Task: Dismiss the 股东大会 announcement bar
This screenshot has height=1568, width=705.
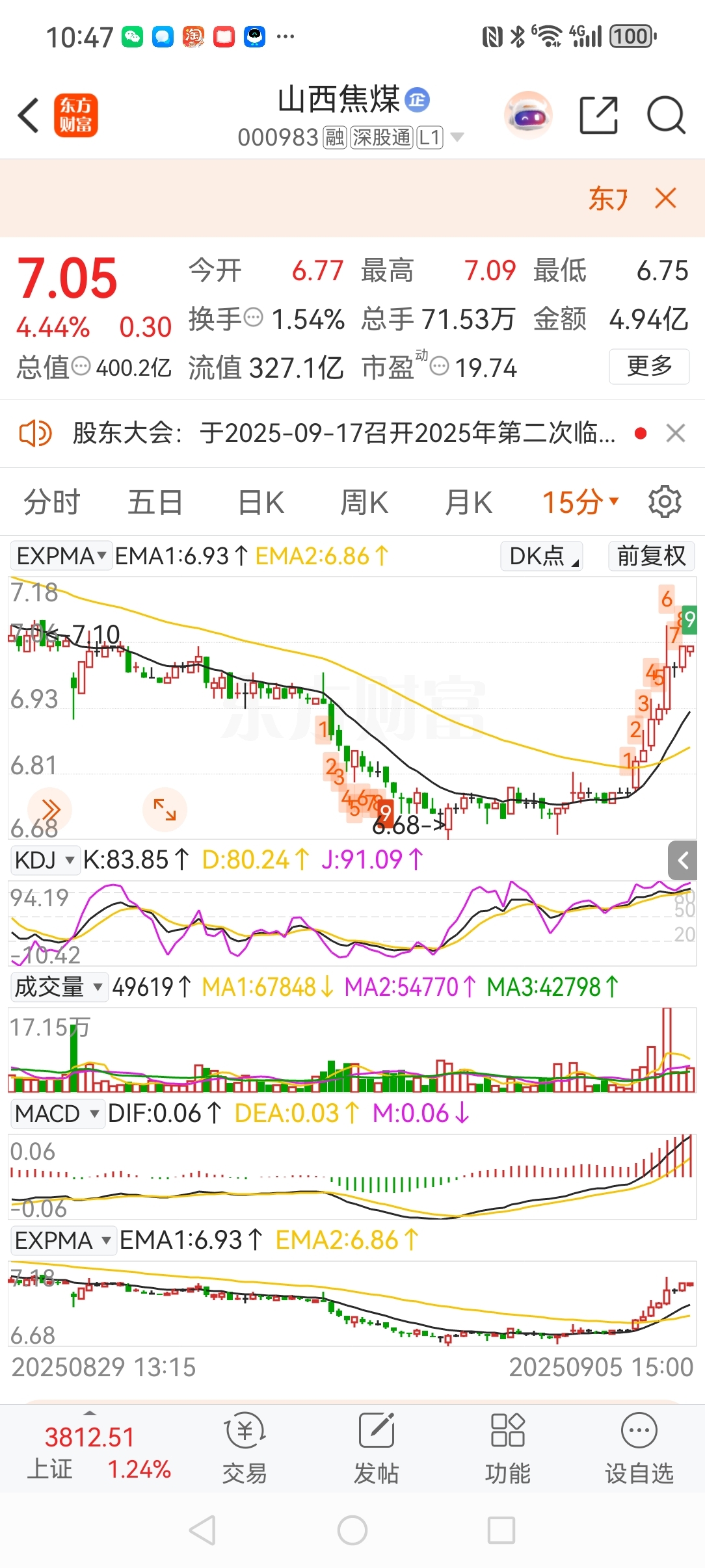Action: (x=676, y=433)
